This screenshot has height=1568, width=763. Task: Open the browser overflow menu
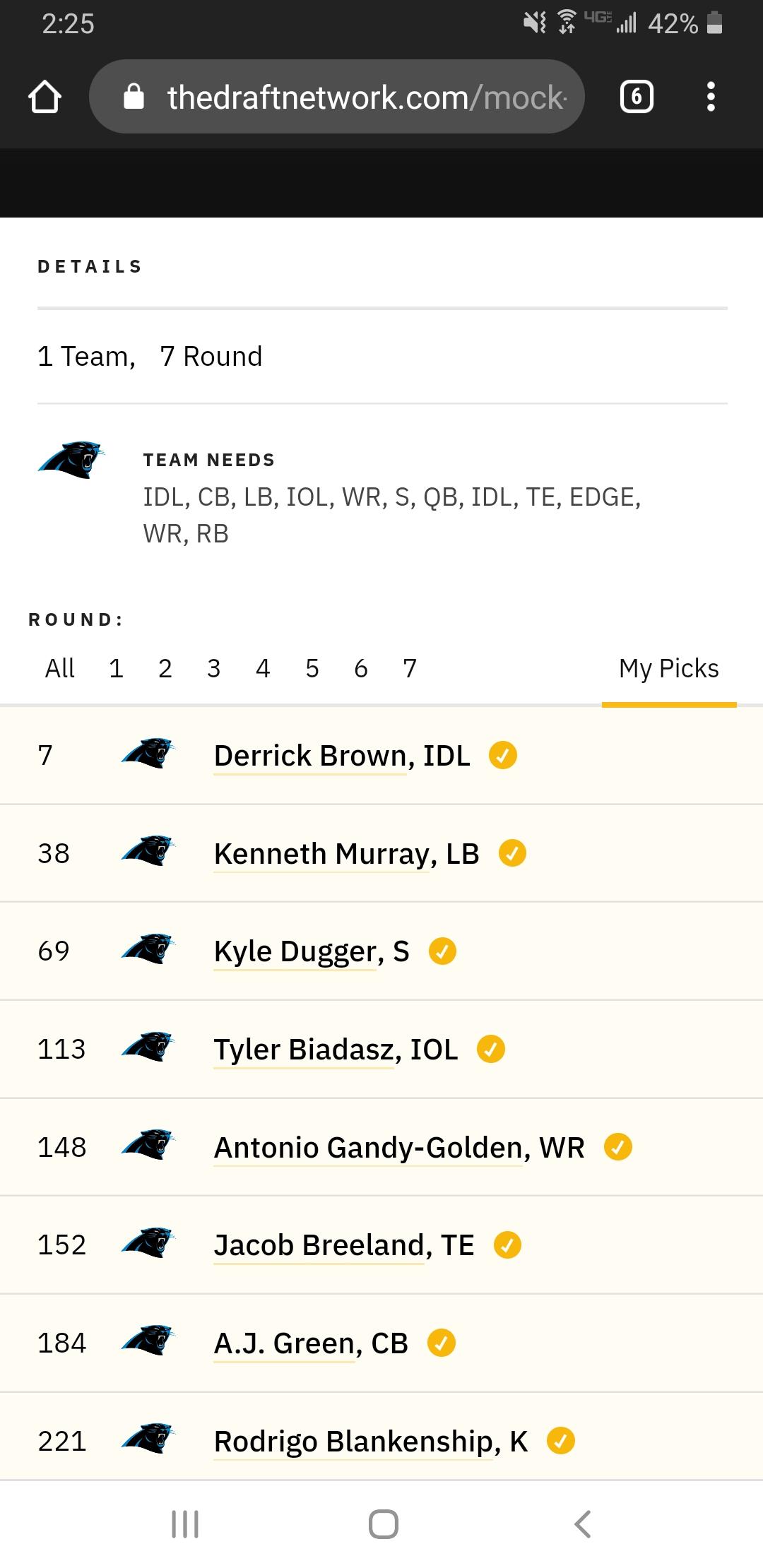pyautogui.click(x=711, y=97)
